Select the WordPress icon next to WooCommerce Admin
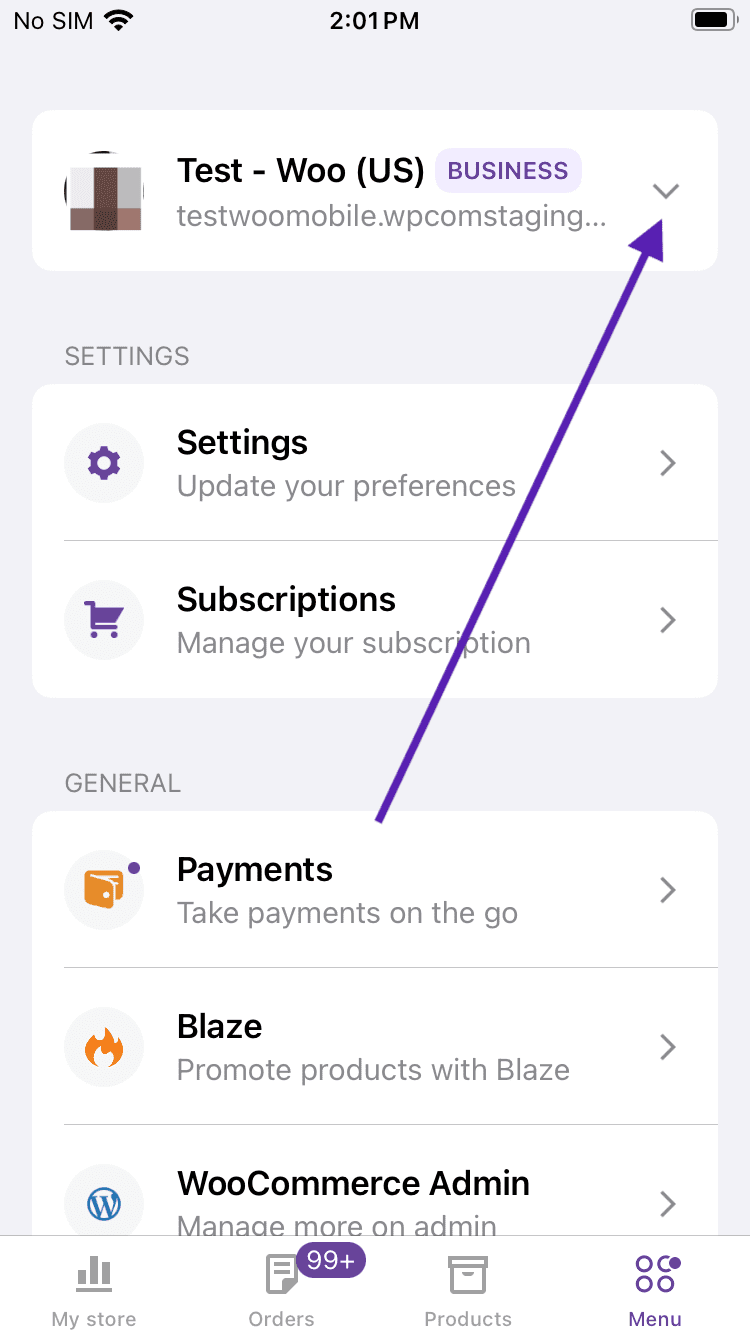The height and width of the screenshot is (1334, 750). [104, 1203]
